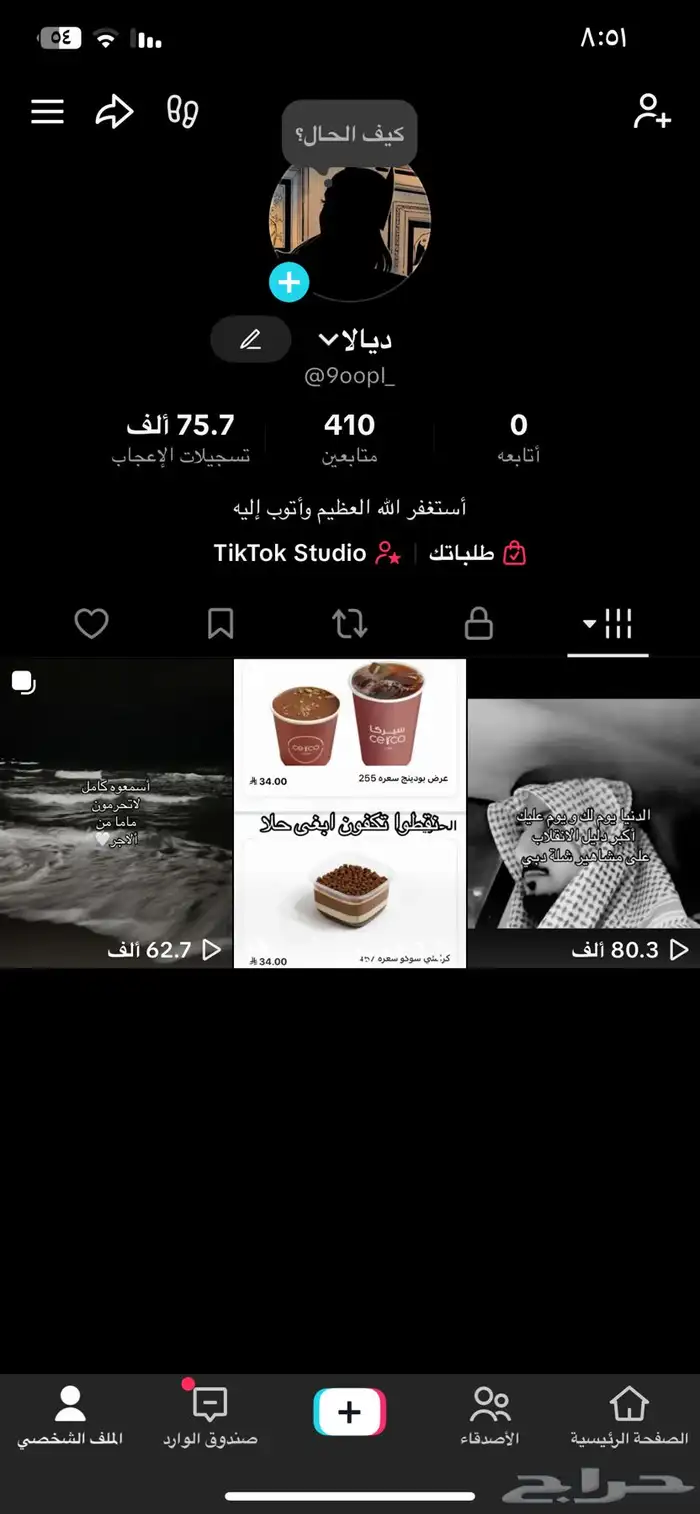Open the 410 متابعين followers list

click(349, 438)
